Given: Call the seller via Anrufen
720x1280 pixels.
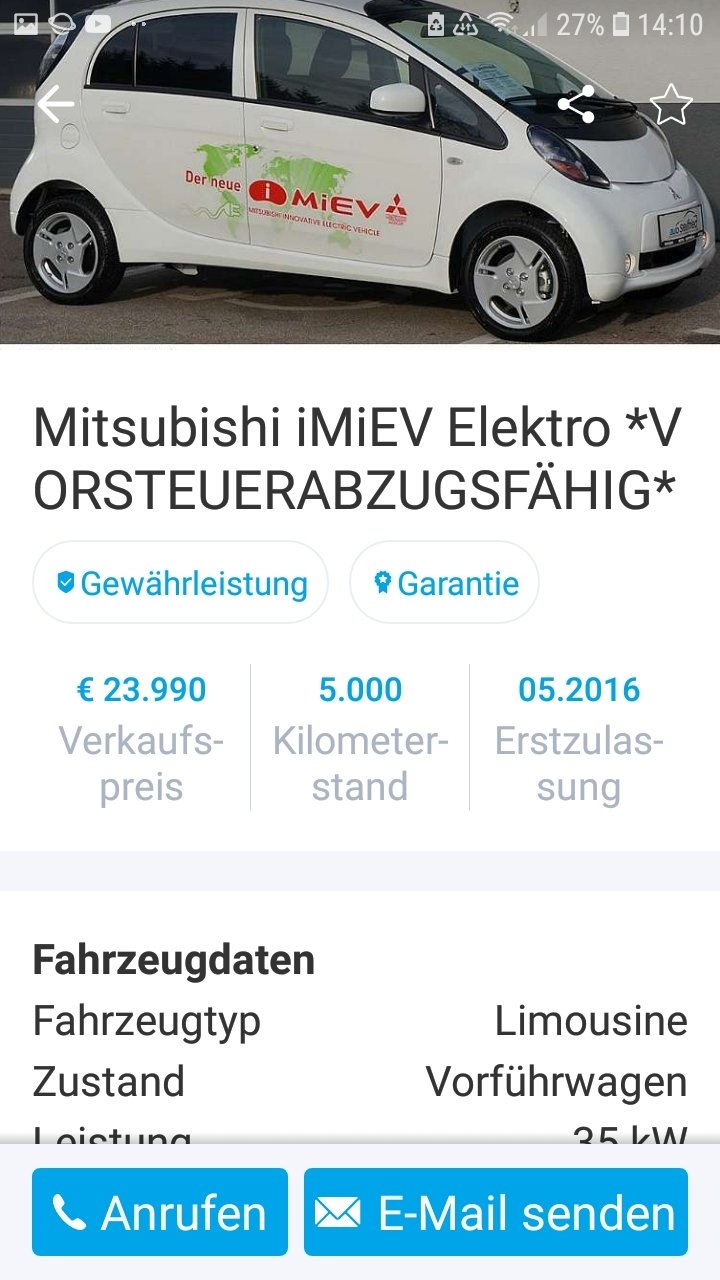Looking at the screenshot, I should click(160, 1212).
